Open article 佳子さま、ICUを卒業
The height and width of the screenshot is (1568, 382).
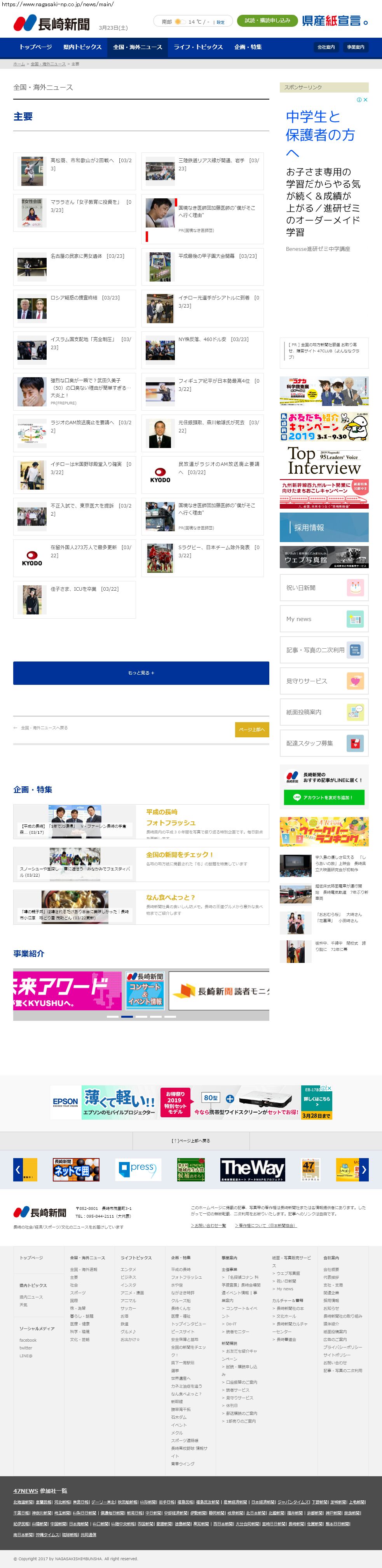[x=74, y=600]
